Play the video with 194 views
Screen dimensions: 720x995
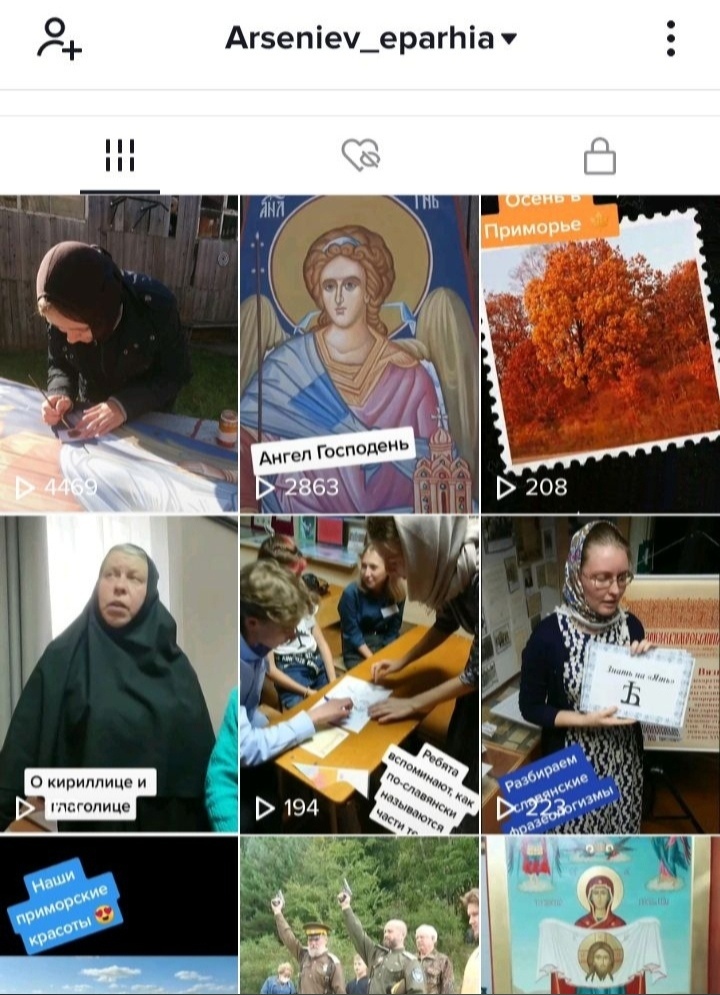coord(359,674)
